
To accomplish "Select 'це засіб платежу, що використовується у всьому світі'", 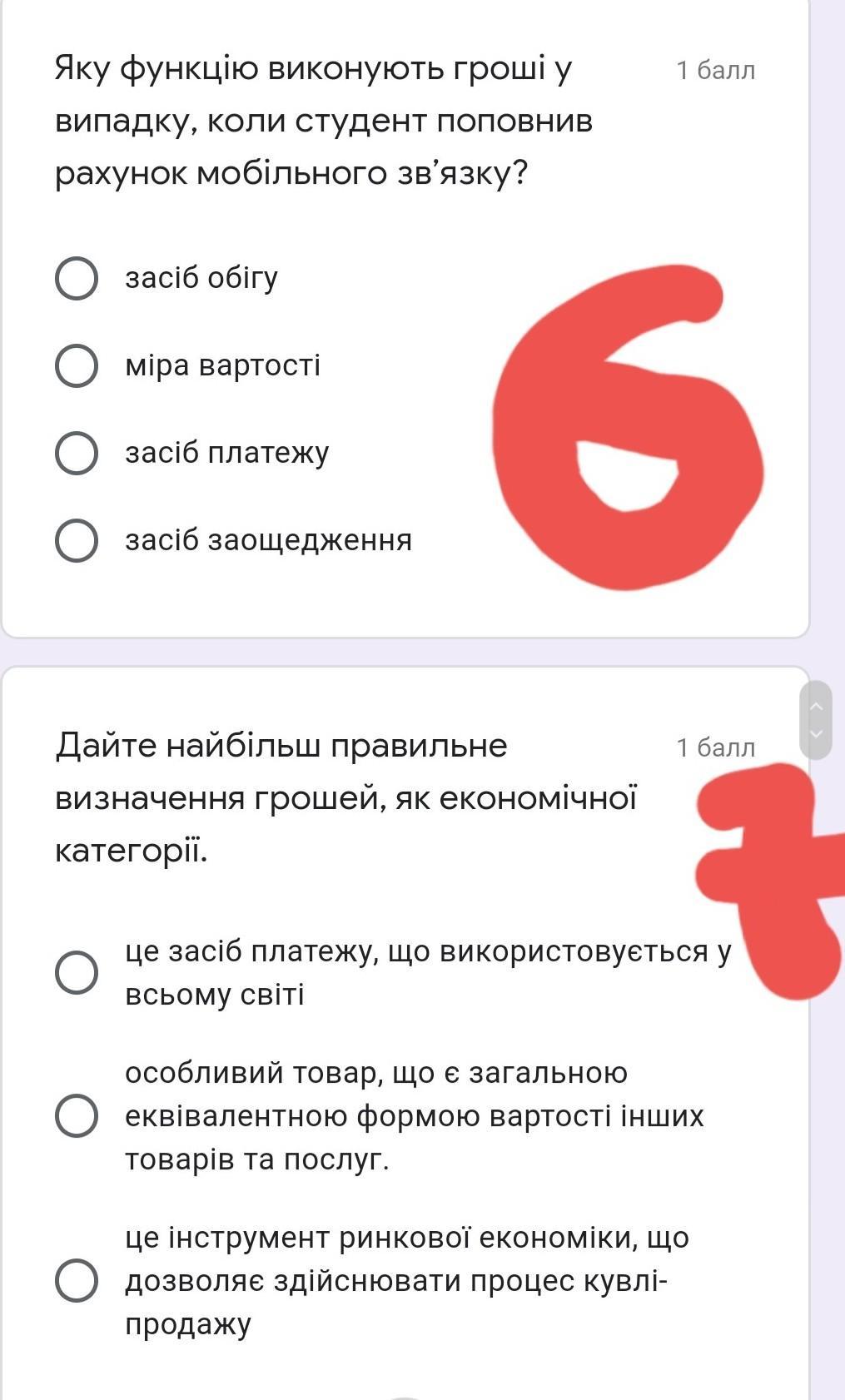I will click(77, 972).
